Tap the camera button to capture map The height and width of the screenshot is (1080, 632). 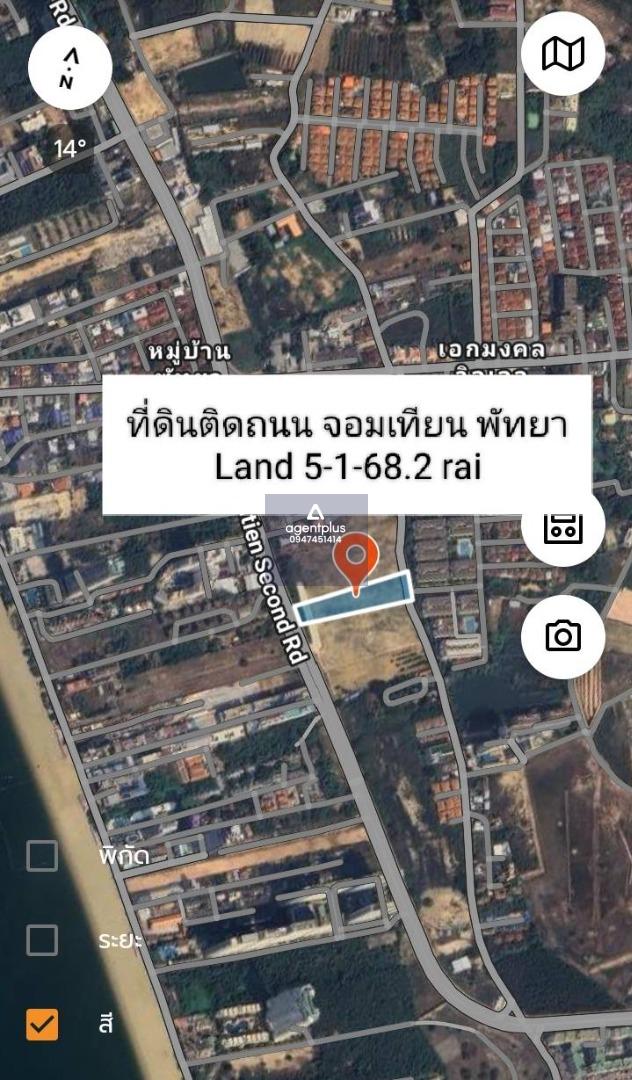pos(563,636)
